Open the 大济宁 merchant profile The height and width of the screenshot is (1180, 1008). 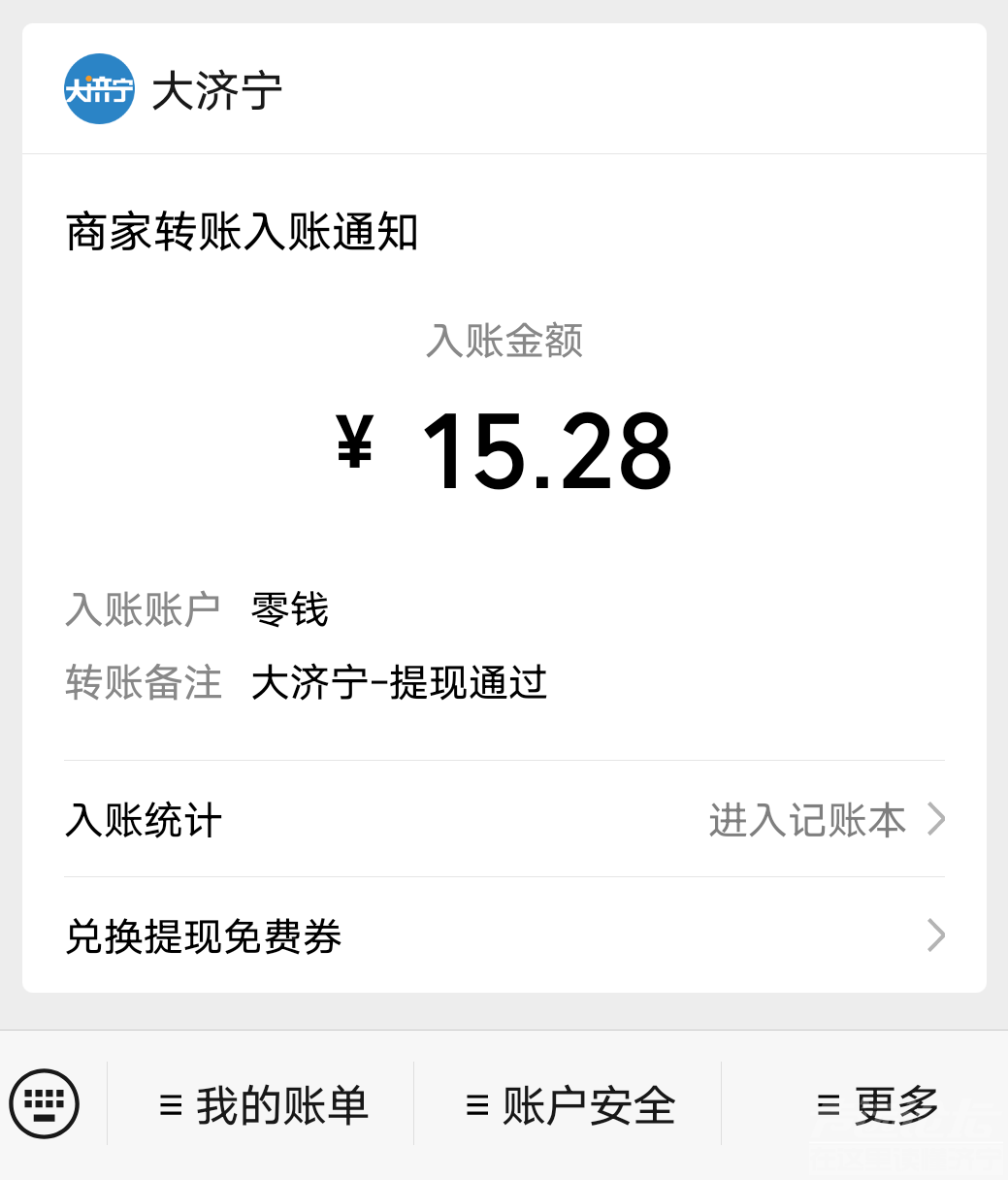[175, 90]
